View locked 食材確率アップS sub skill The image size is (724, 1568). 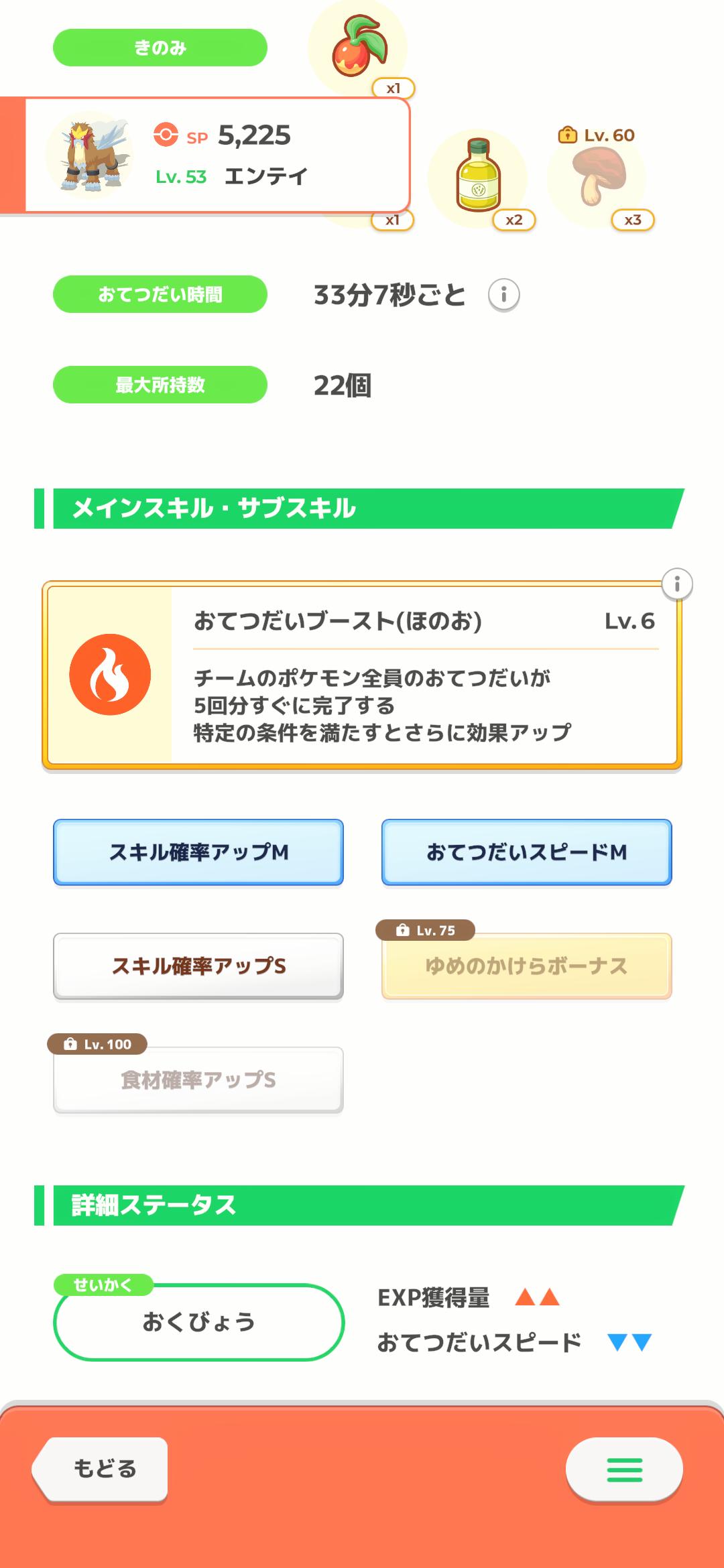(198, 1080)
